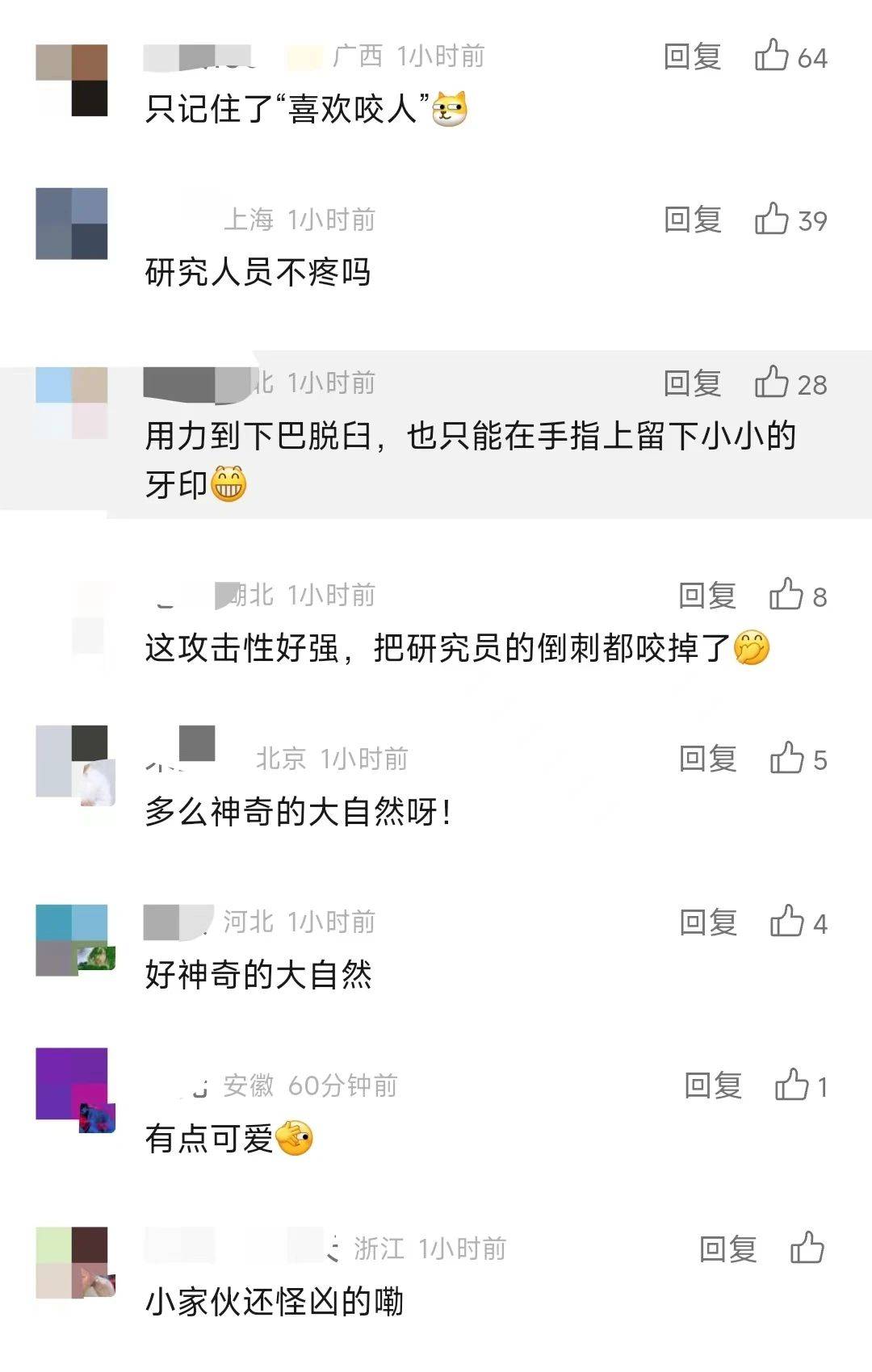Reply to the "这攻击性好强" comment
Image resolution: width=872 pixels, height=1372 pixels.
point(707,596)
